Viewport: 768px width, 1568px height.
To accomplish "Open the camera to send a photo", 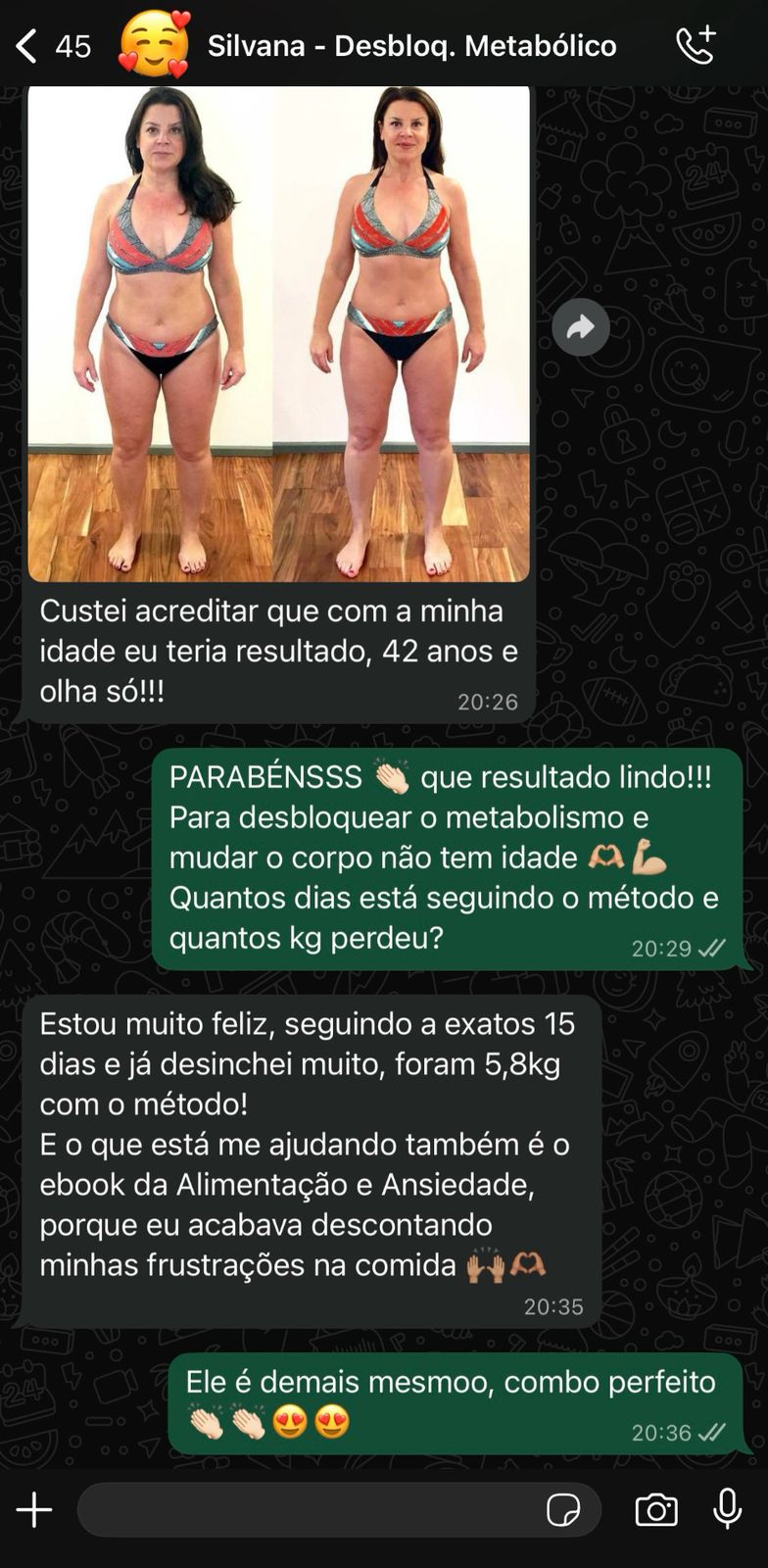I will coord(656,1510).
